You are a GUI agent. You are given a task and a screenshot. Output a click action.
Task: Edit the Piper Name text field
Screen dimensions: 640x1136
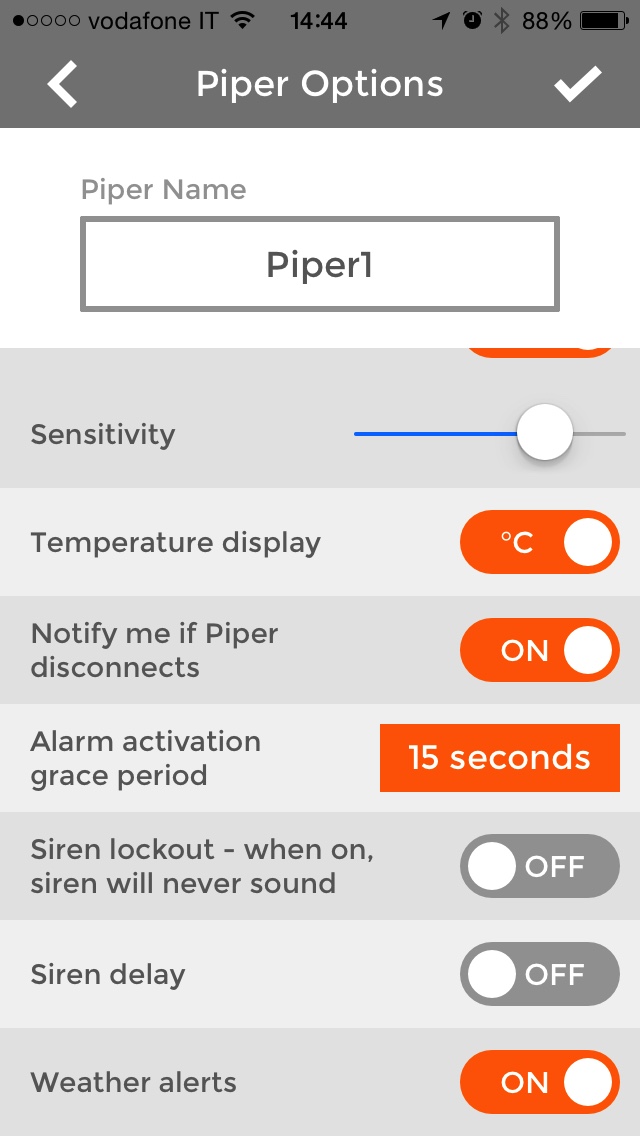319,264
